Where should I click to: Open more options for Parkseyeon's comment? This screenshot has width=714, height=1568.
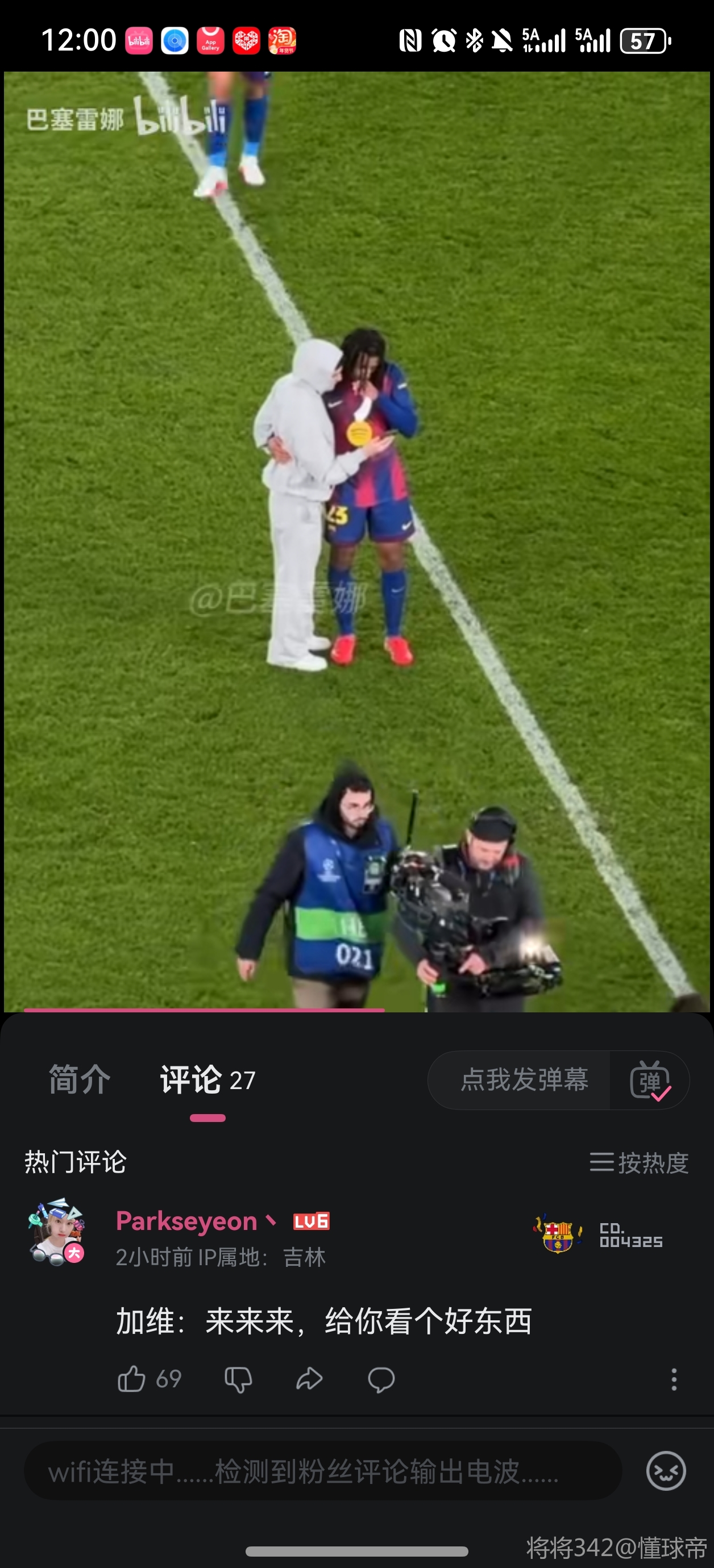pos(674,1379)
